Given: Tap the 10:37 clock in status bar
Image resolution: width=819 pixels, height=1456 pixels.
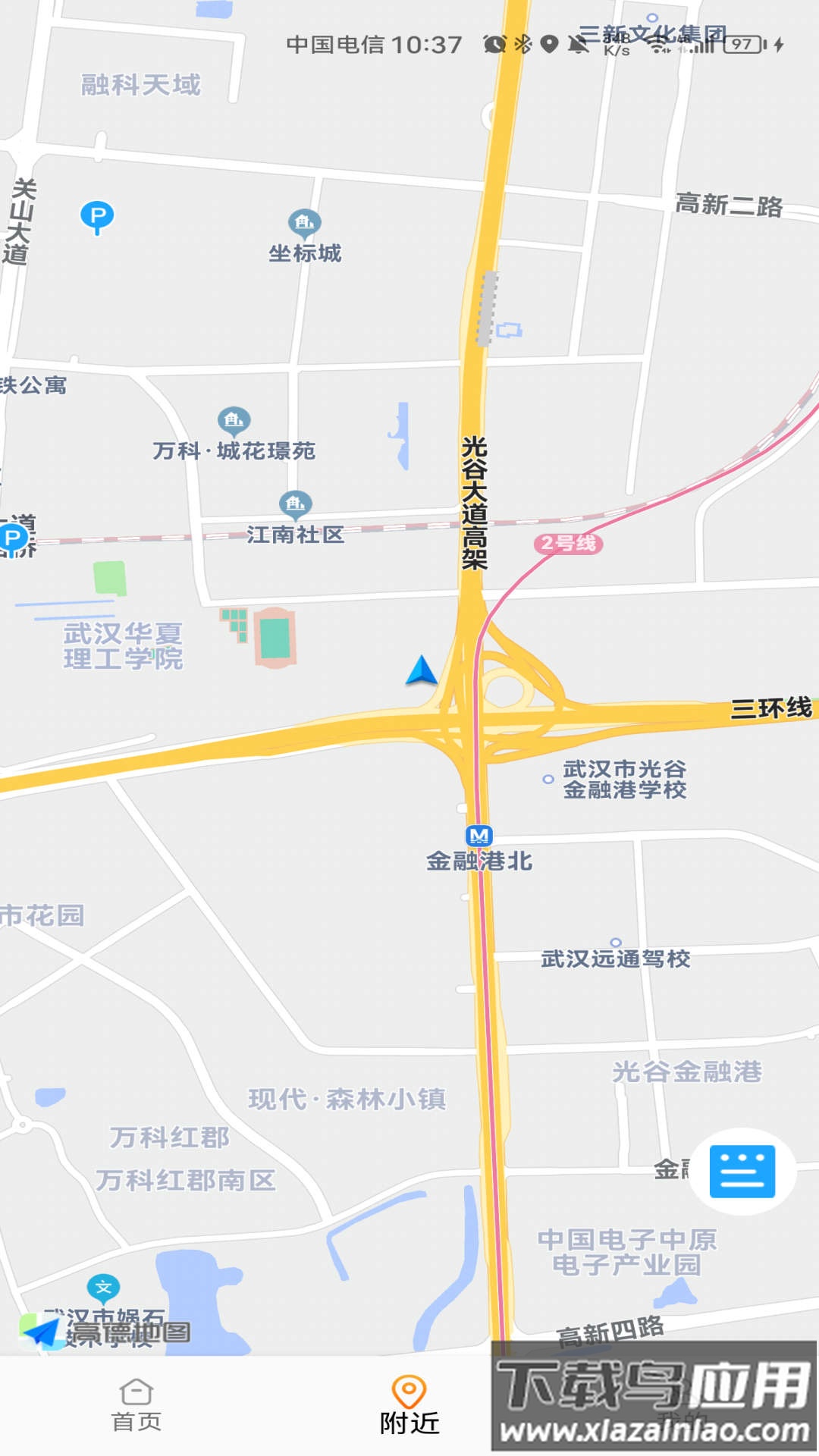Looking at the screenshot, I should point(425,43).
